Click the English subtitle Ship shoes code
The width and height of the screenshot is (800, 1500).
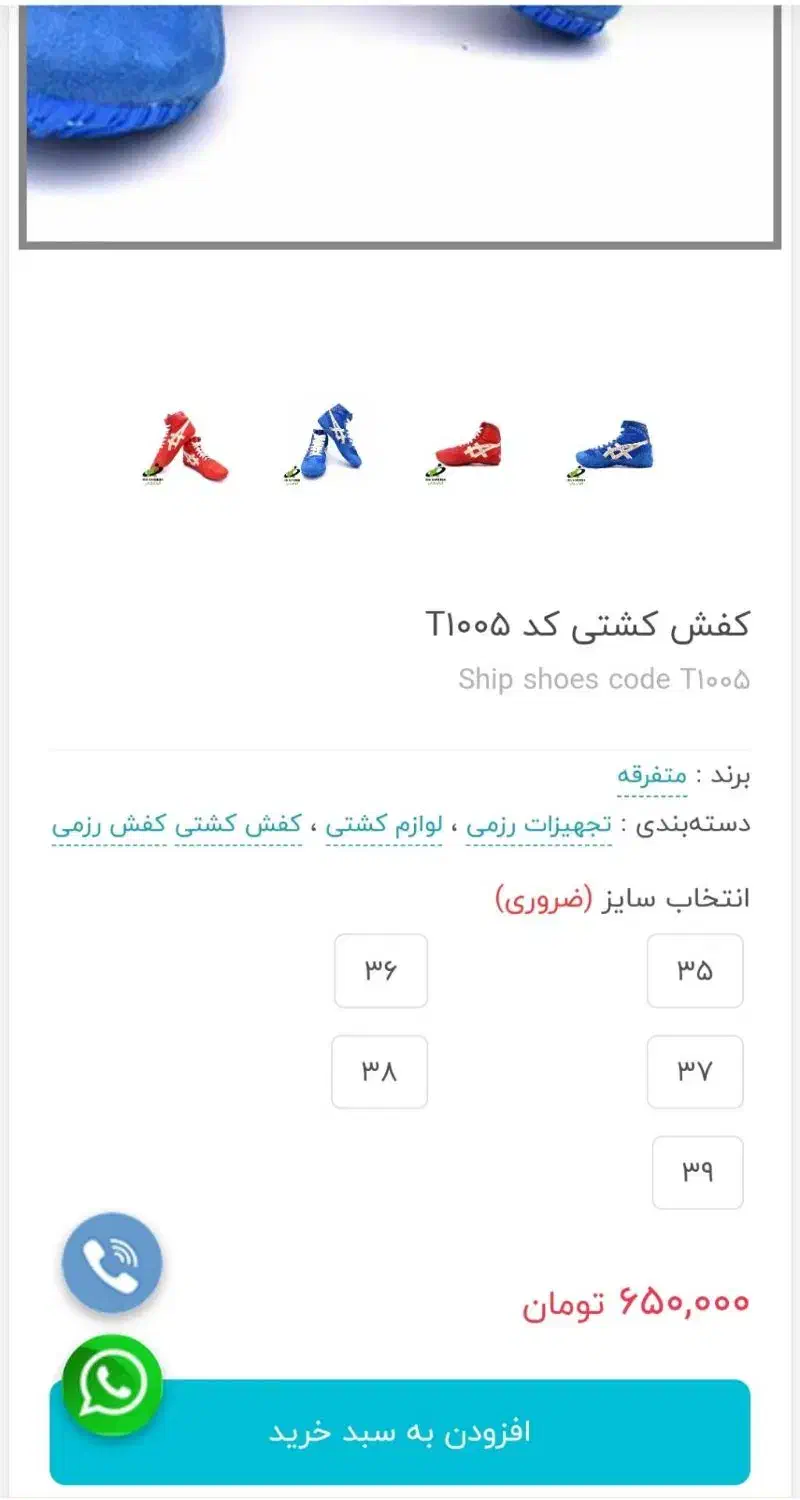[x=602, y=680]
